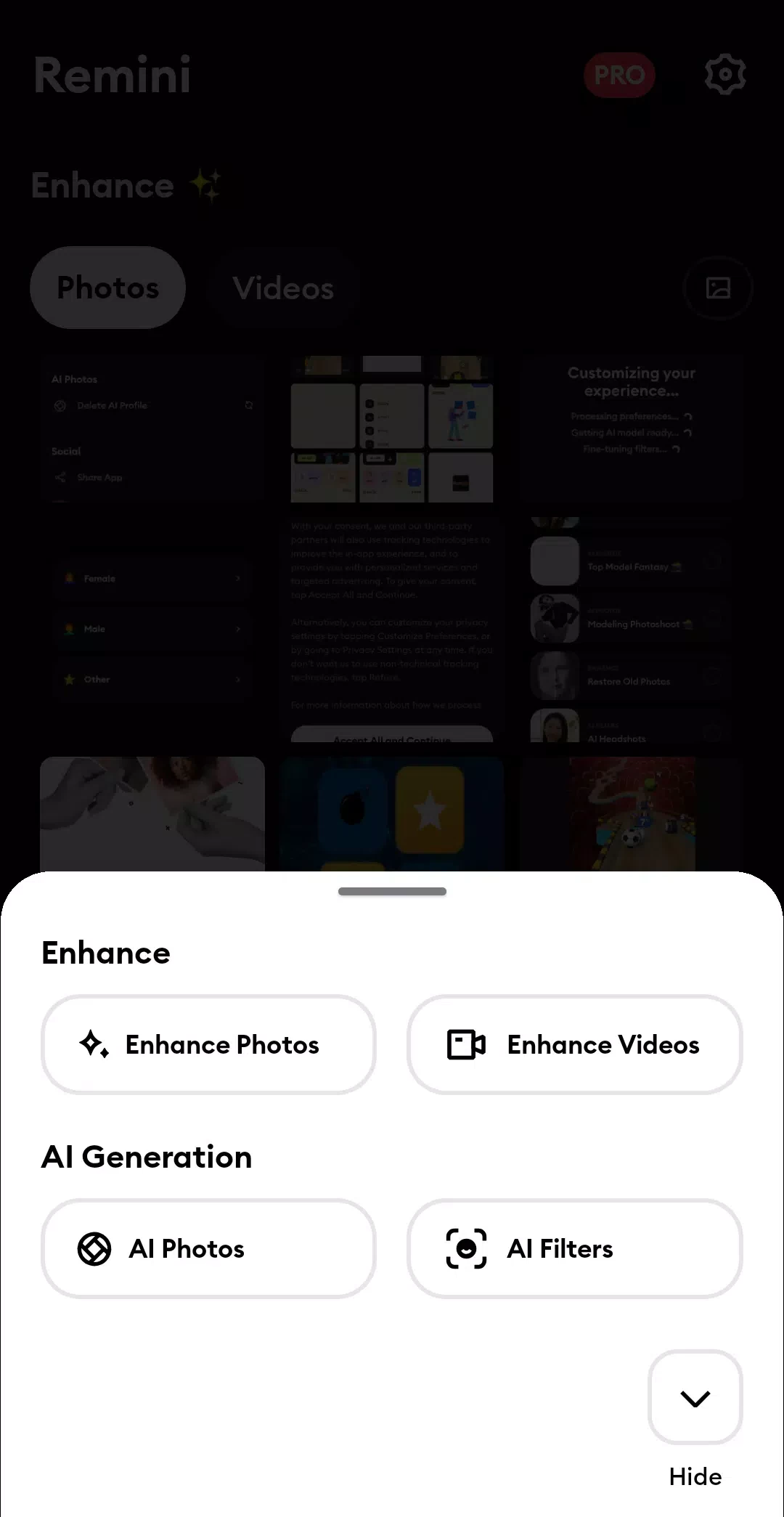784x1517 pixels.
Task: Open AI Filters generation
Action: (x=574, y=1248)
